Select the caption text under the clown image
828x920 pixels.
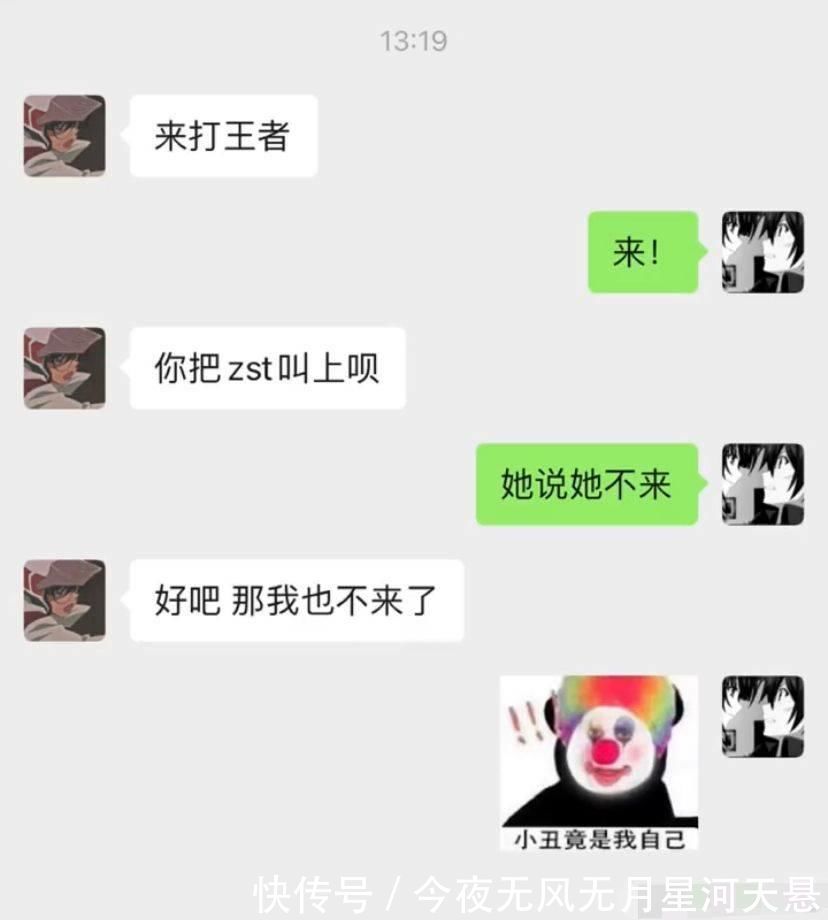[600, 840]
